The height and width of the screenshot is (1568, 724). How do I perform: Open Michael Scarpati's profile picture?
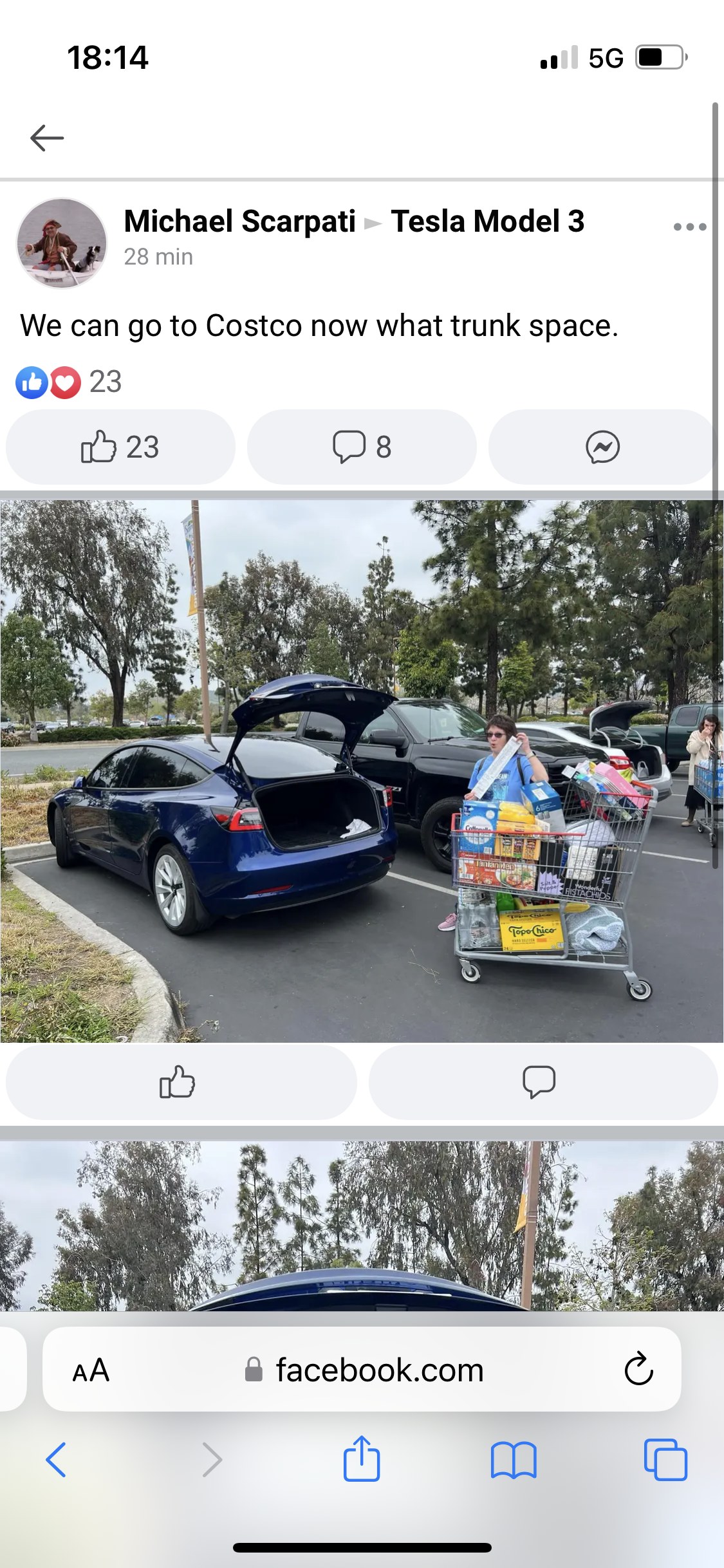pyautogui.click(x=62, y=243)
